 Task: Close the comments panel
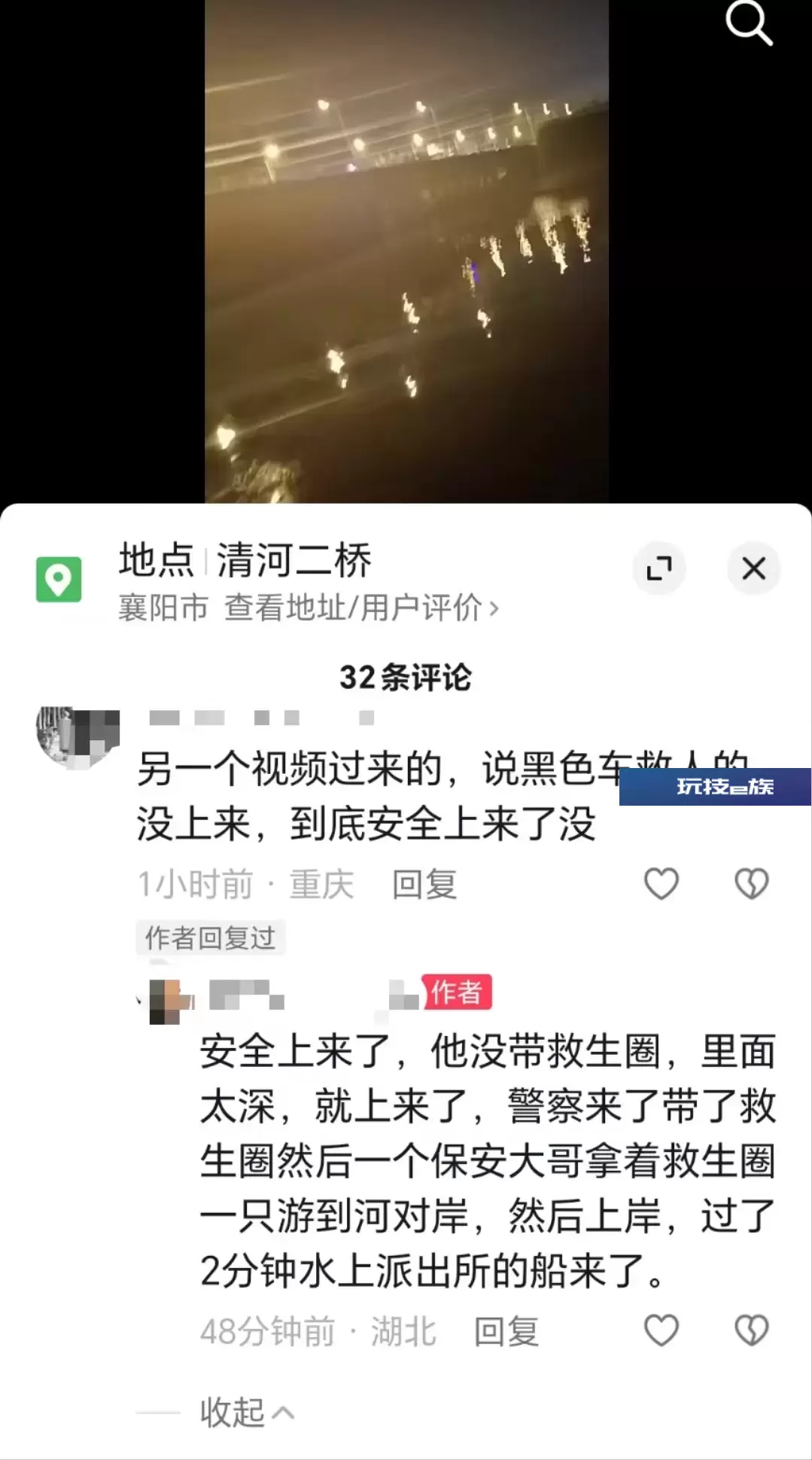pyautogui.click(x=753, y=568)
